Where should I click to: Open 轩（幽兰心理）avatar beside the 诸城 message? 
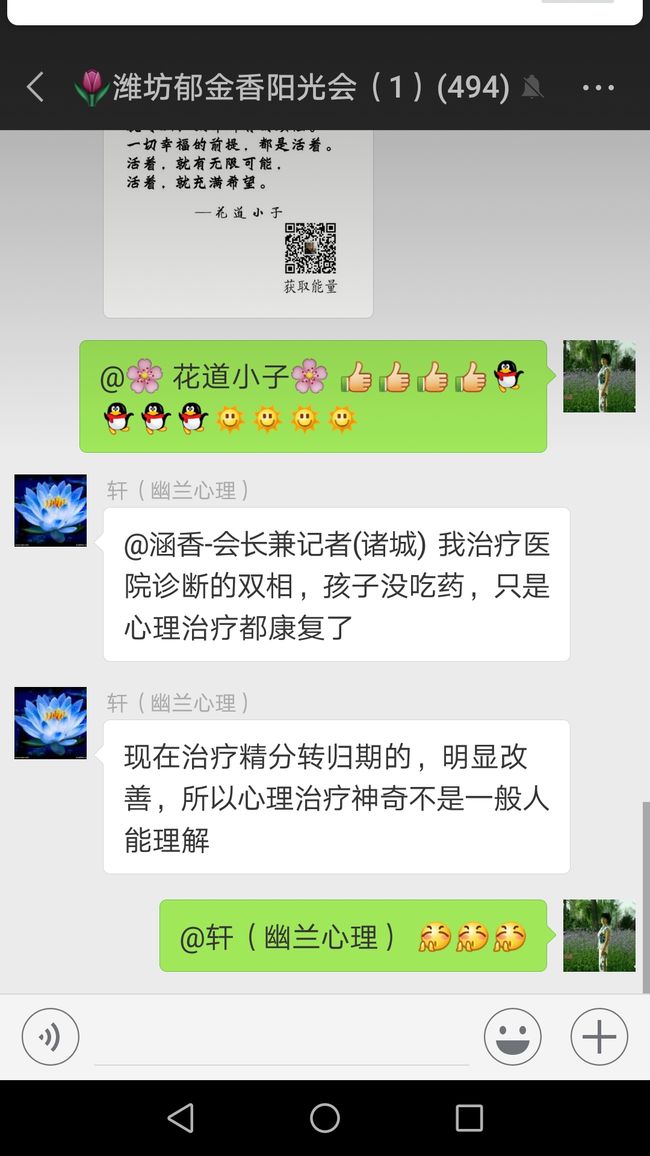(x=51, y=510)
